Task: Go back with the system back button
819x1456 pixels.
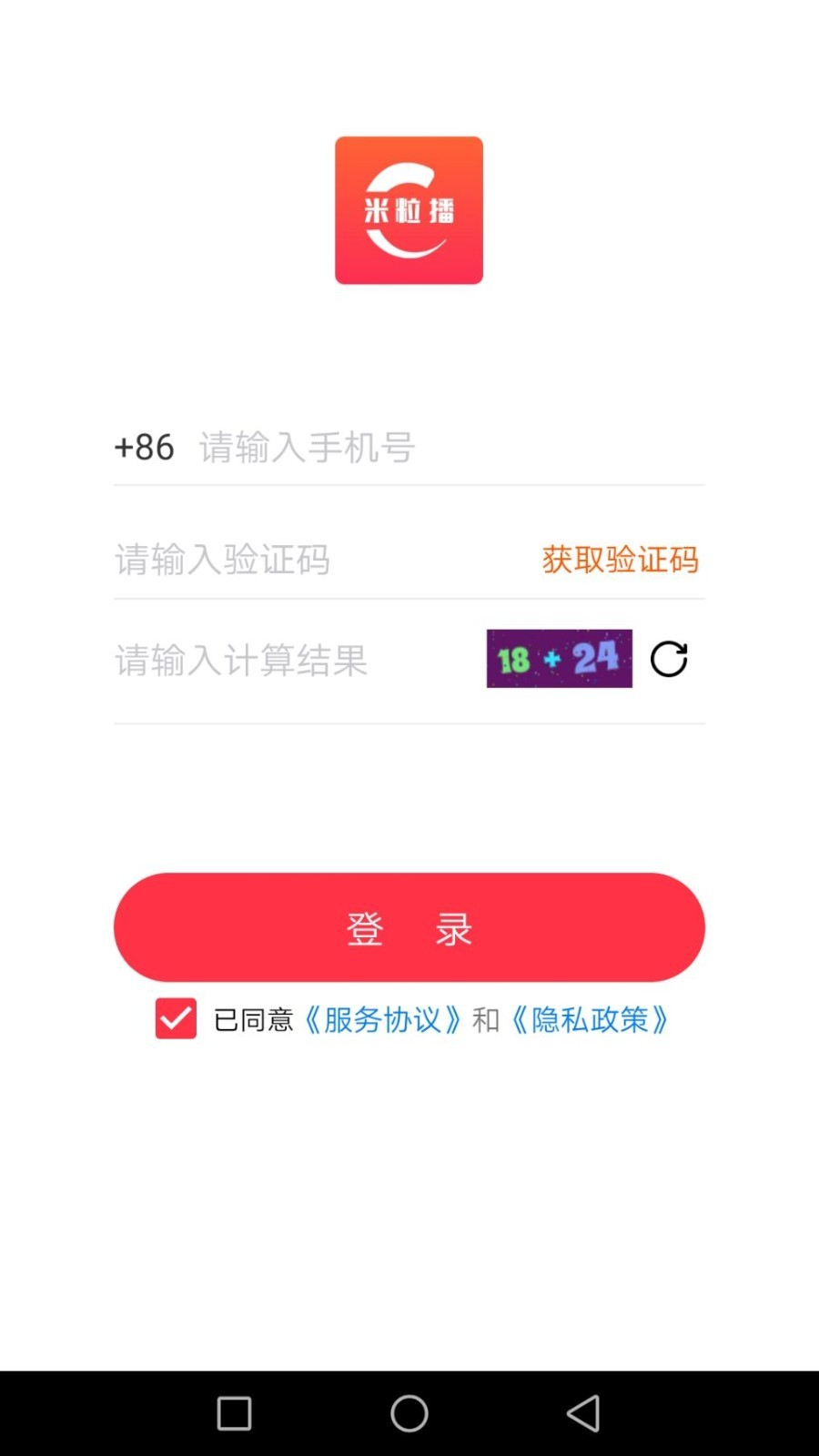Action: tap(583, 1413)
